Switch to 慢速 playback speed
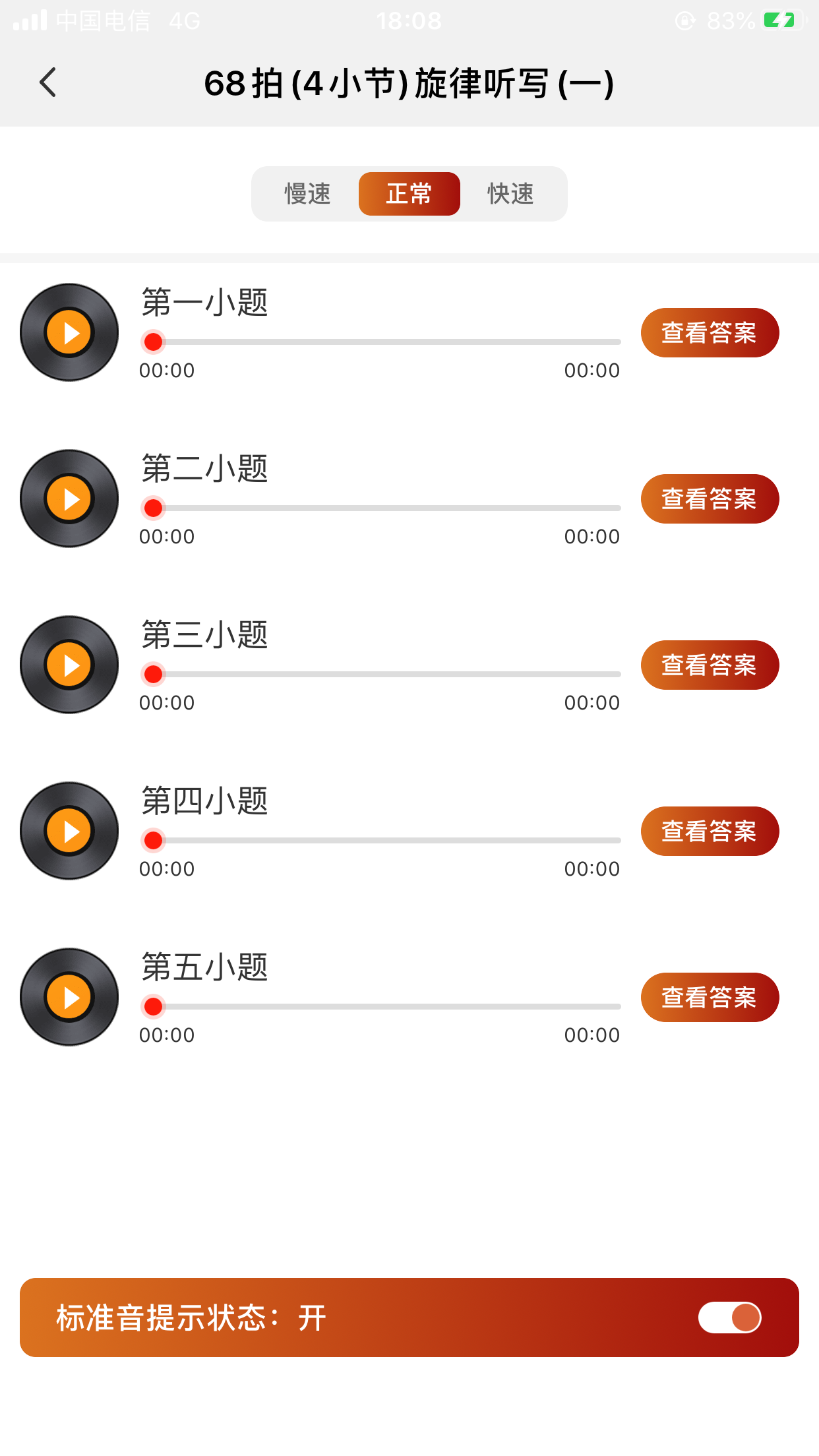 pos(307,194)
